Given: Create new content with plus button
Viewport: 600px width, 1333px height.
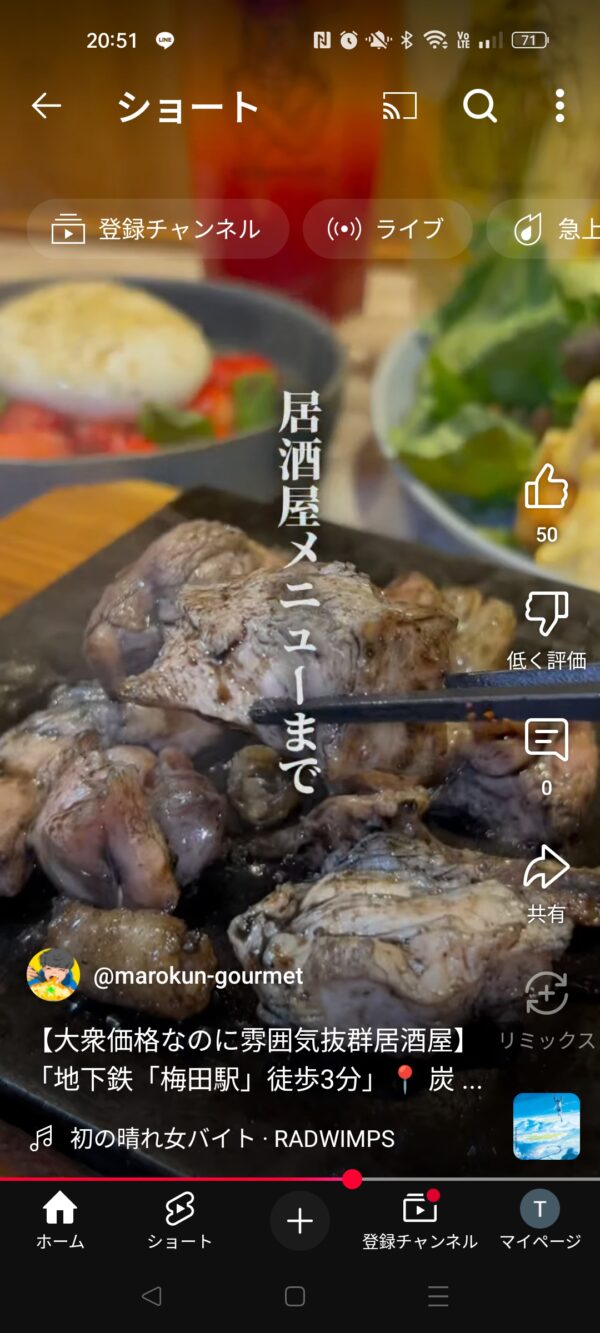Looking at the screenshot, I should point(300,1221).
